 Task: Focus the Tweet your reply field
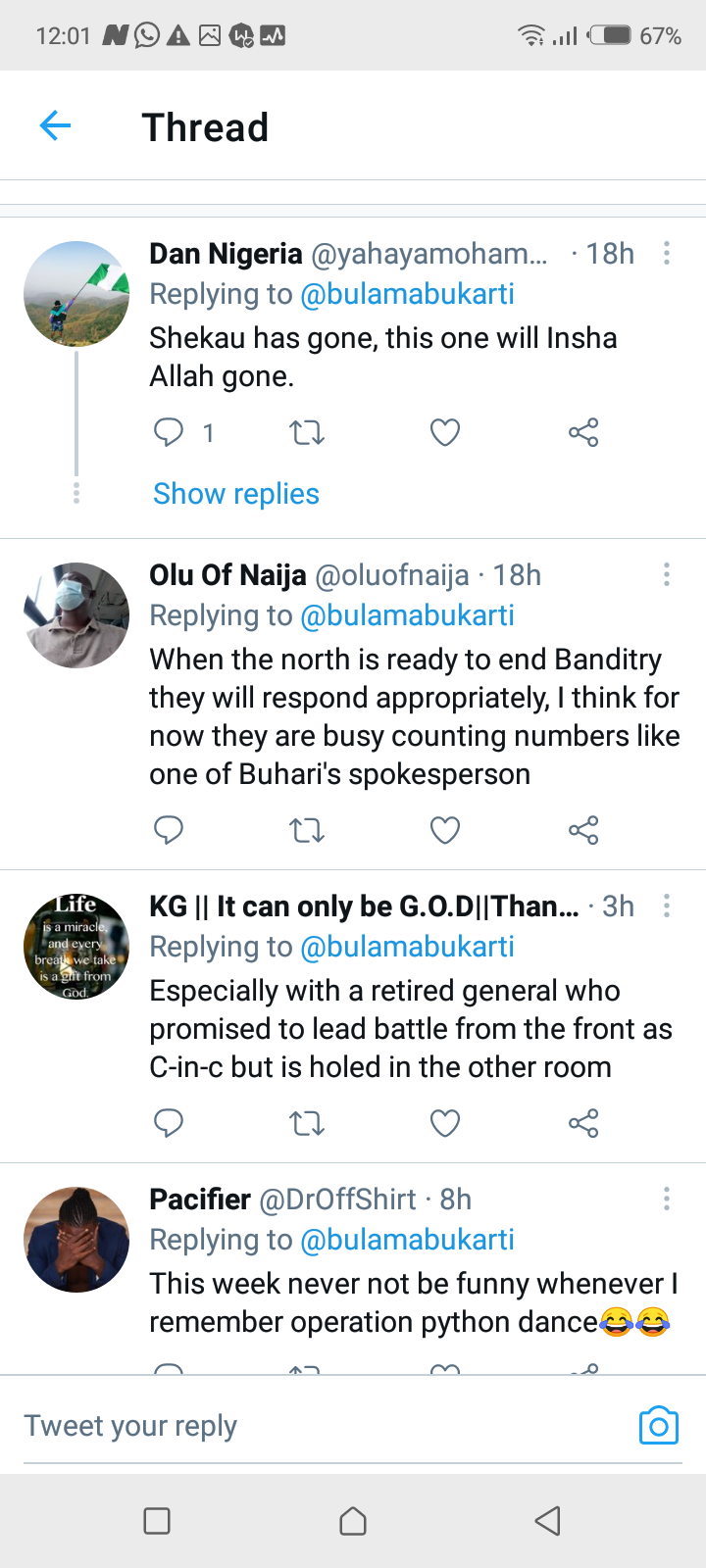tap(324, 1426)
